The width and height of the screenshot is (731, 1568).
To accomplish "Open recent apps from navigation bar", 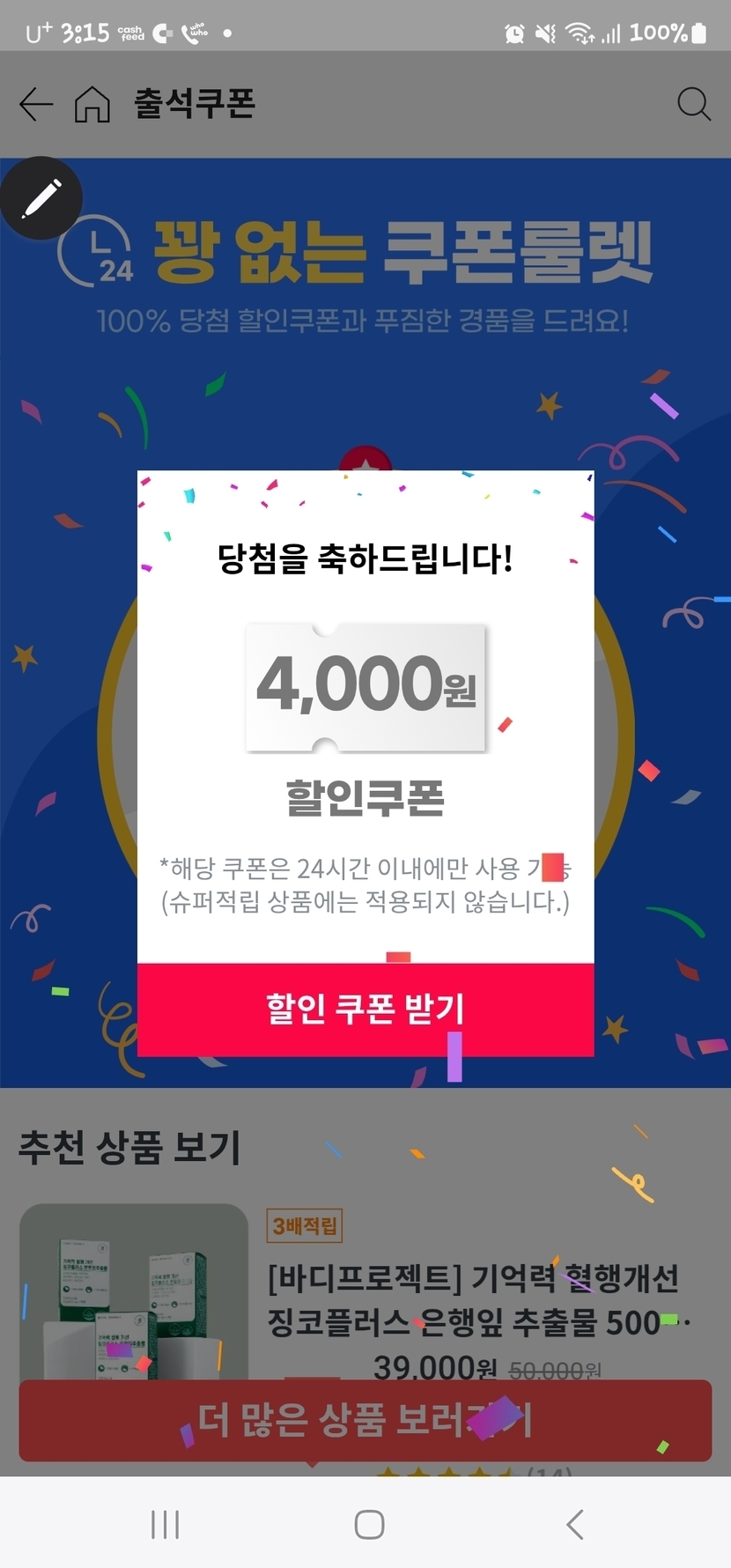I will 165,1524.
